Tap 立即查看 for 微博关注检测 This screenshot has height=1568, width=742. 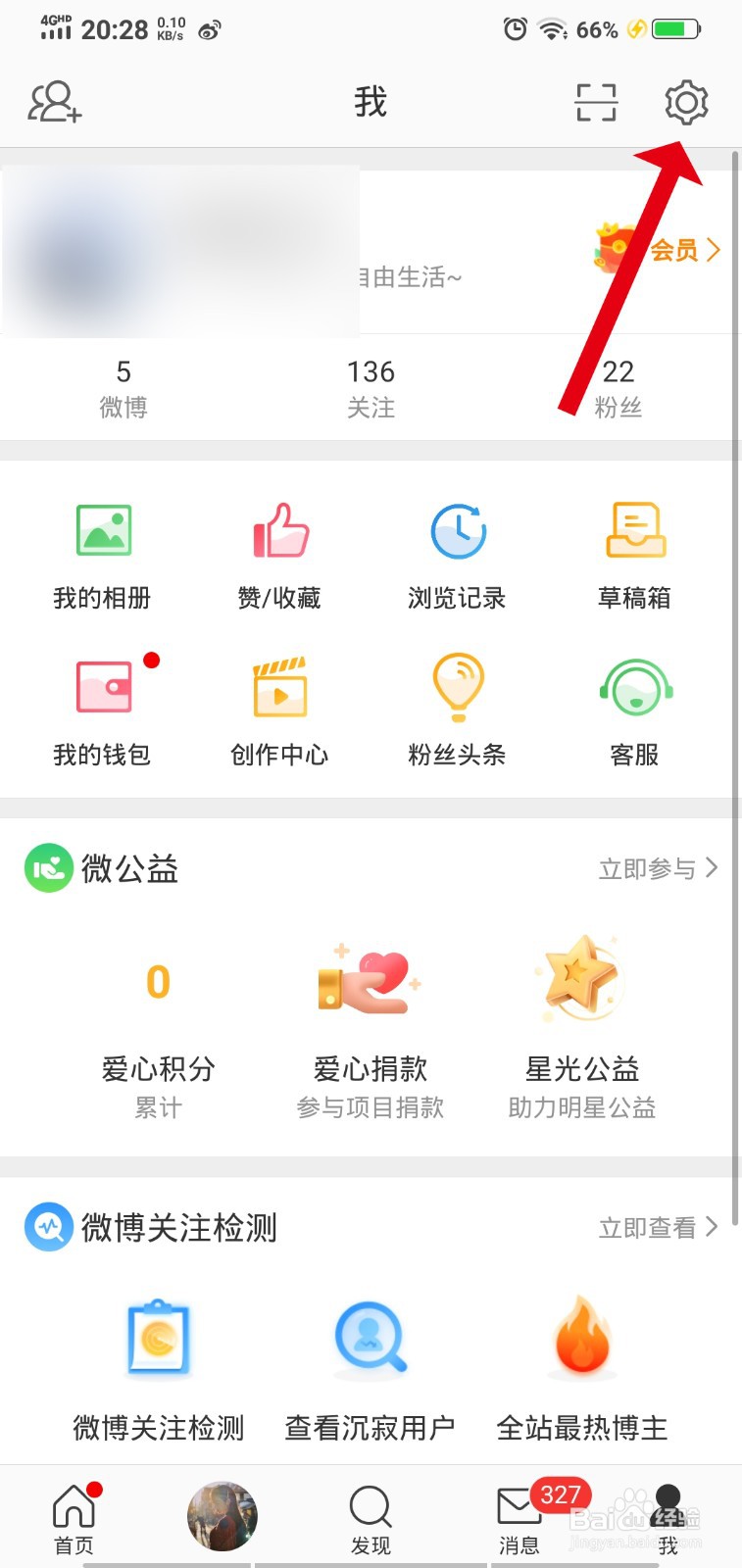point(658,1227)
